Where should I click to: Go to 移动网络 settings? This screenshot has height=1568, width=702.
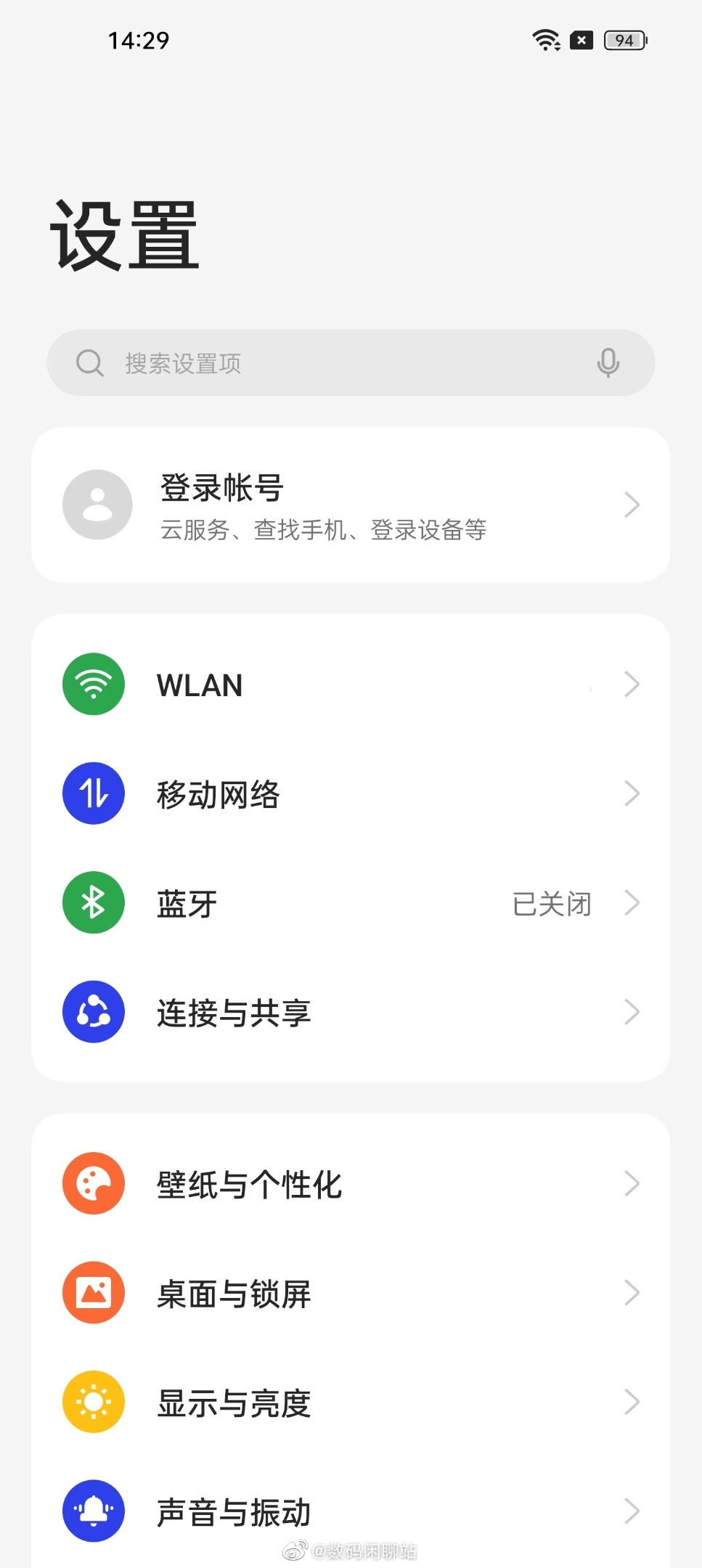[351, 793]
